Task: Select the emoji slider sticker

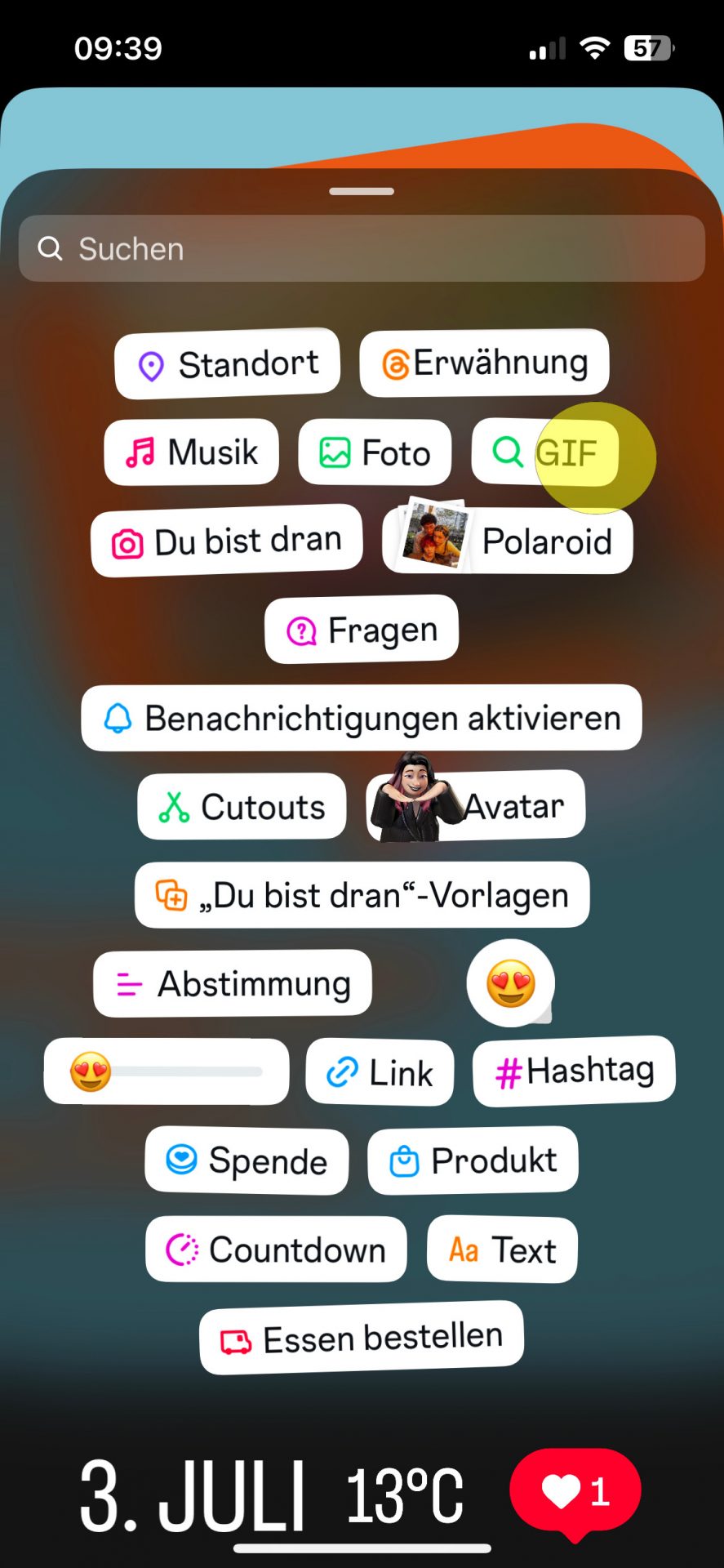Action: click(x=167, y=1071)
